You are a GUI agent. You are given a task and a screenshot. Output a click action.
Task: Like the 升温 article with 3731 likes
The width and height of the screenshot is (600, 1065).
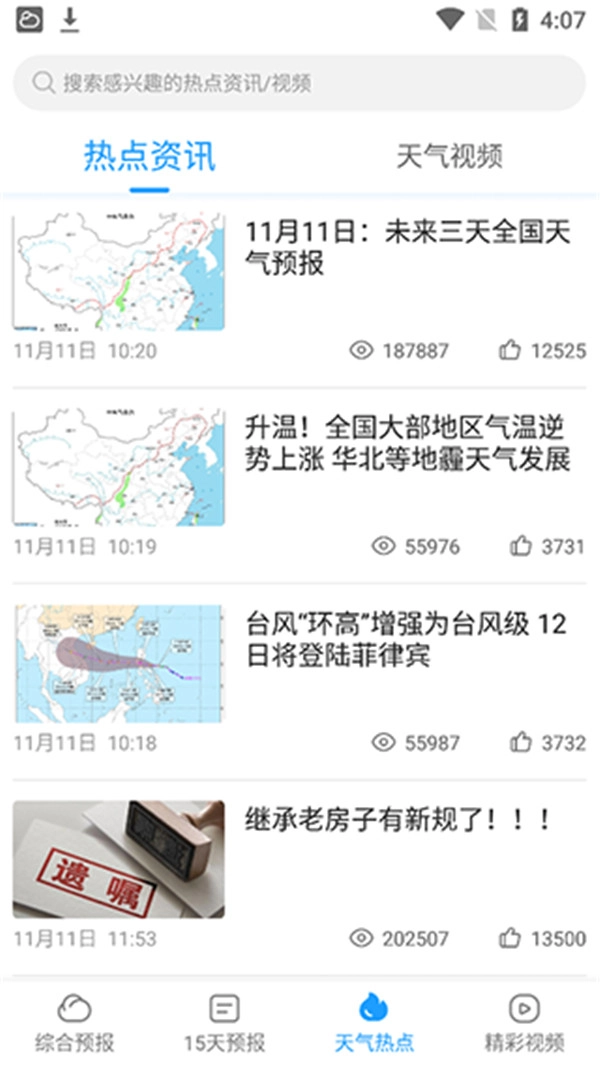[x=521, y=546]
